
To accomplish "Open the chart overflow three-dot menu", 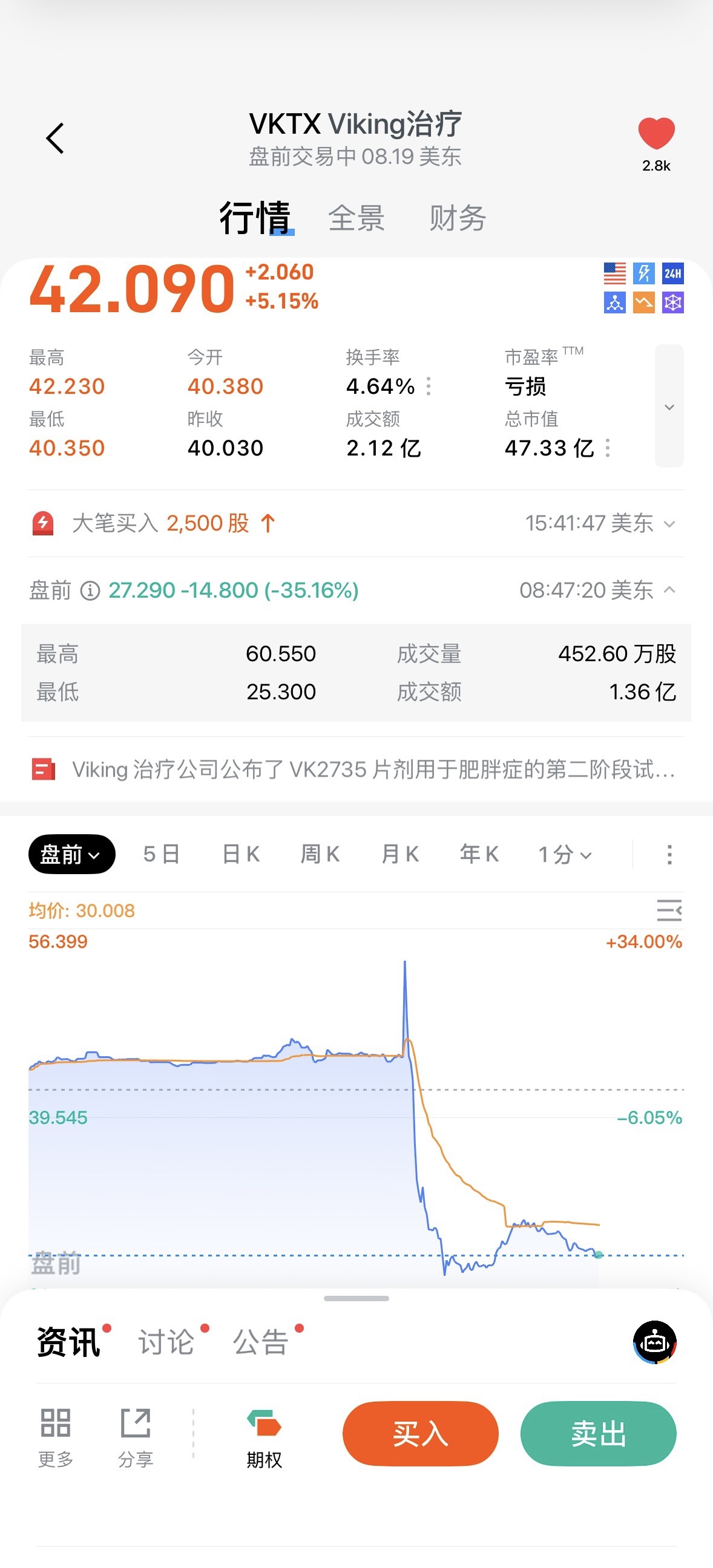I will tap(669, 854).
